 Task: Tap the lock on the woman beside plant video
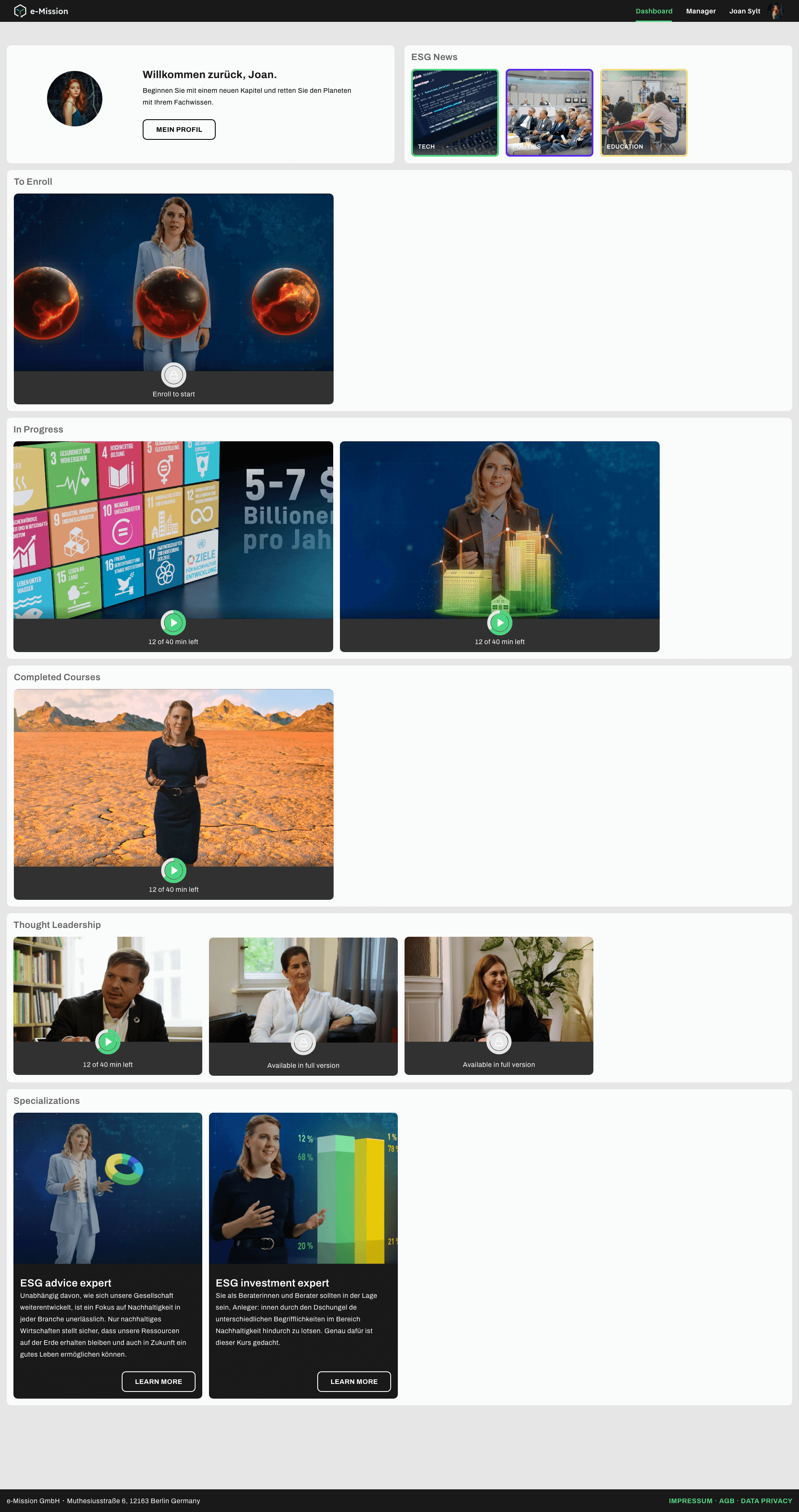[x=499, y=1042]
